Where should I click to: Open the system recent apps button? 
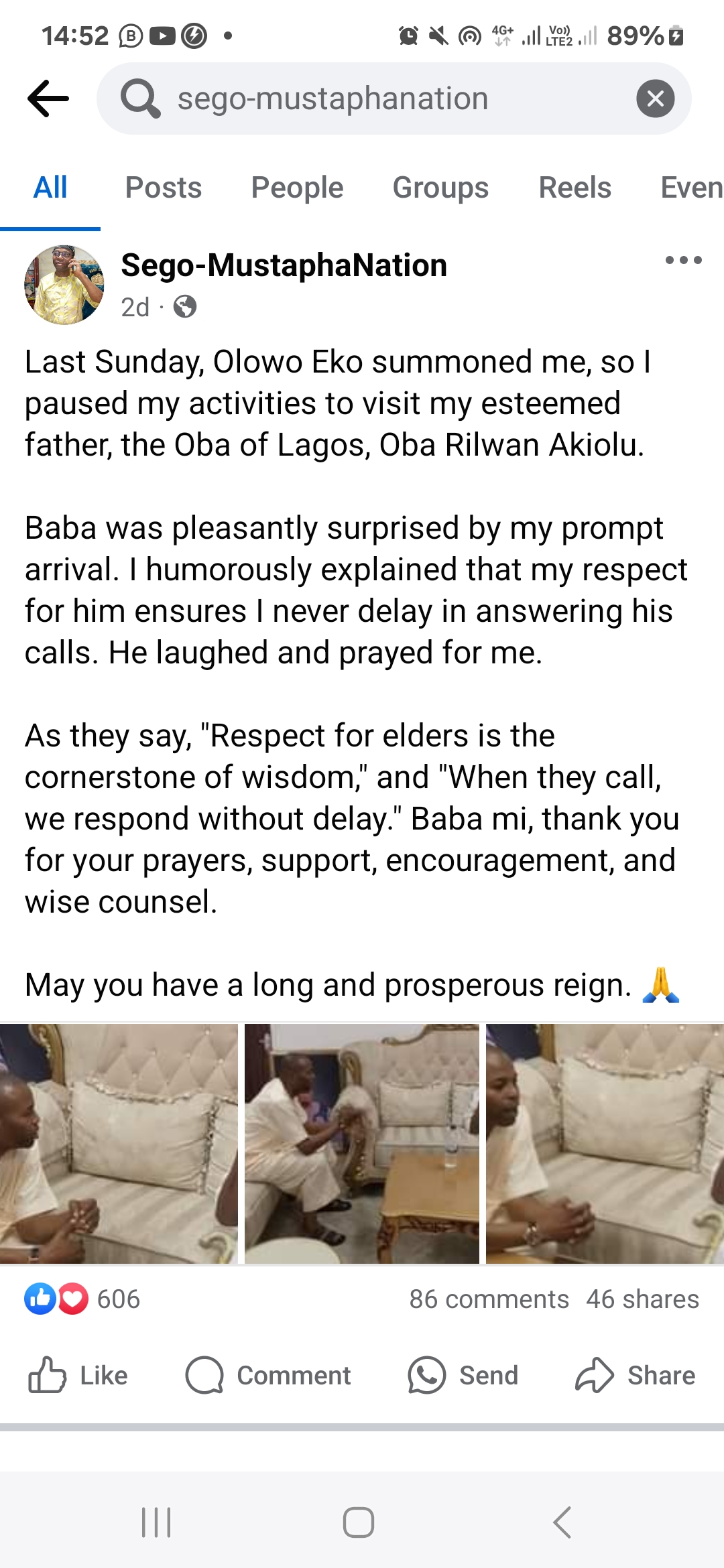pos(156,1522)
